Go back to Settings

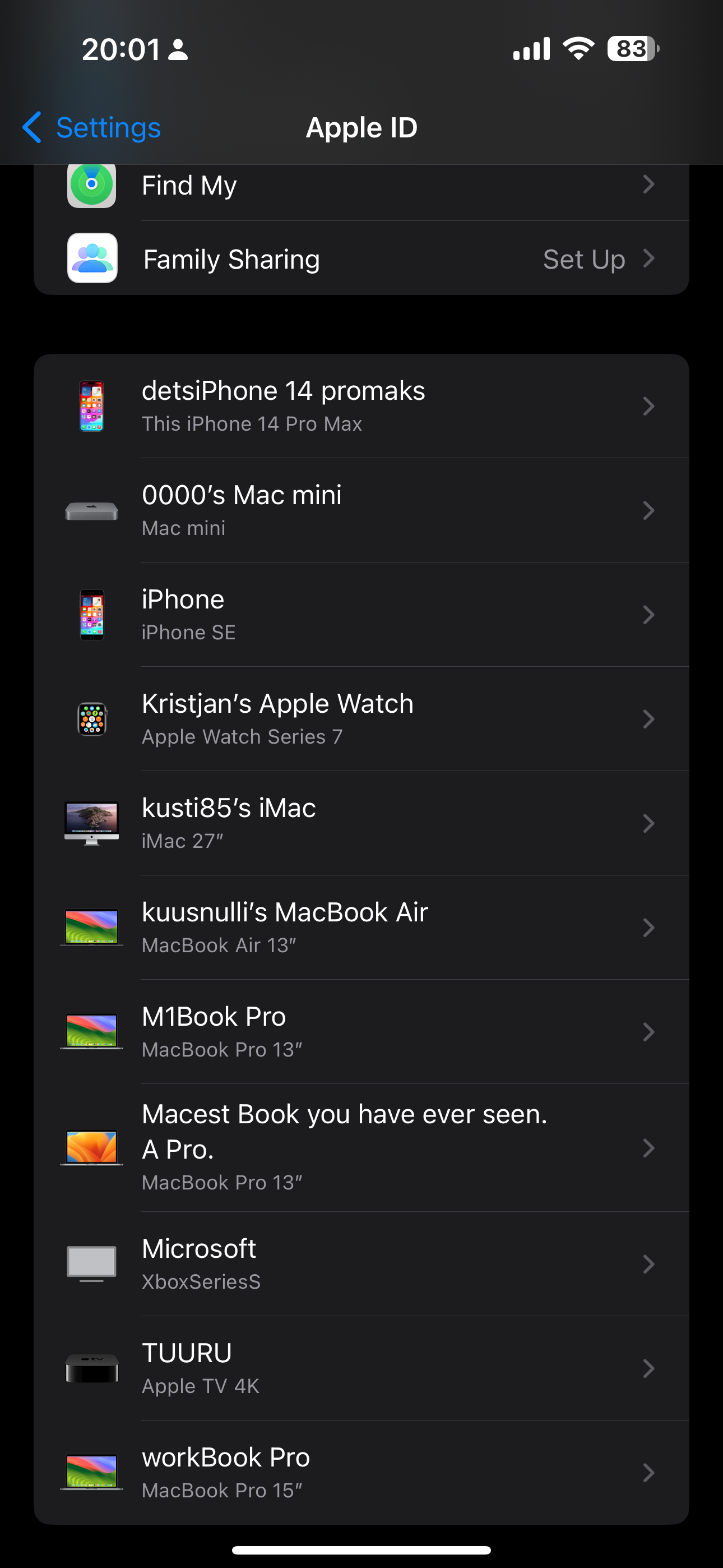(92, 127)
